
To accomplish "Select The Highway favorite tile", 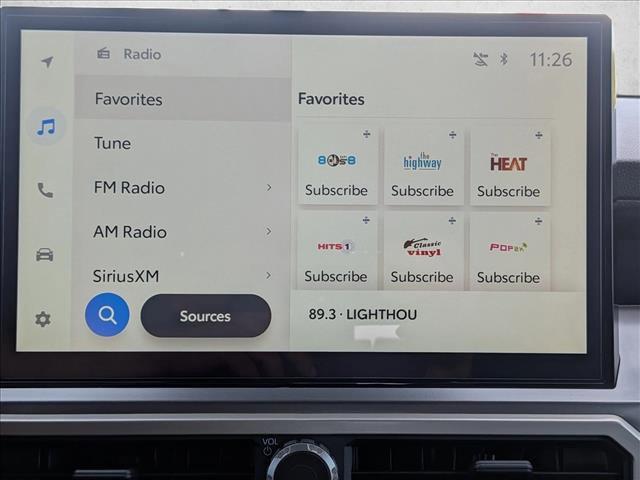I will point(422,166).
